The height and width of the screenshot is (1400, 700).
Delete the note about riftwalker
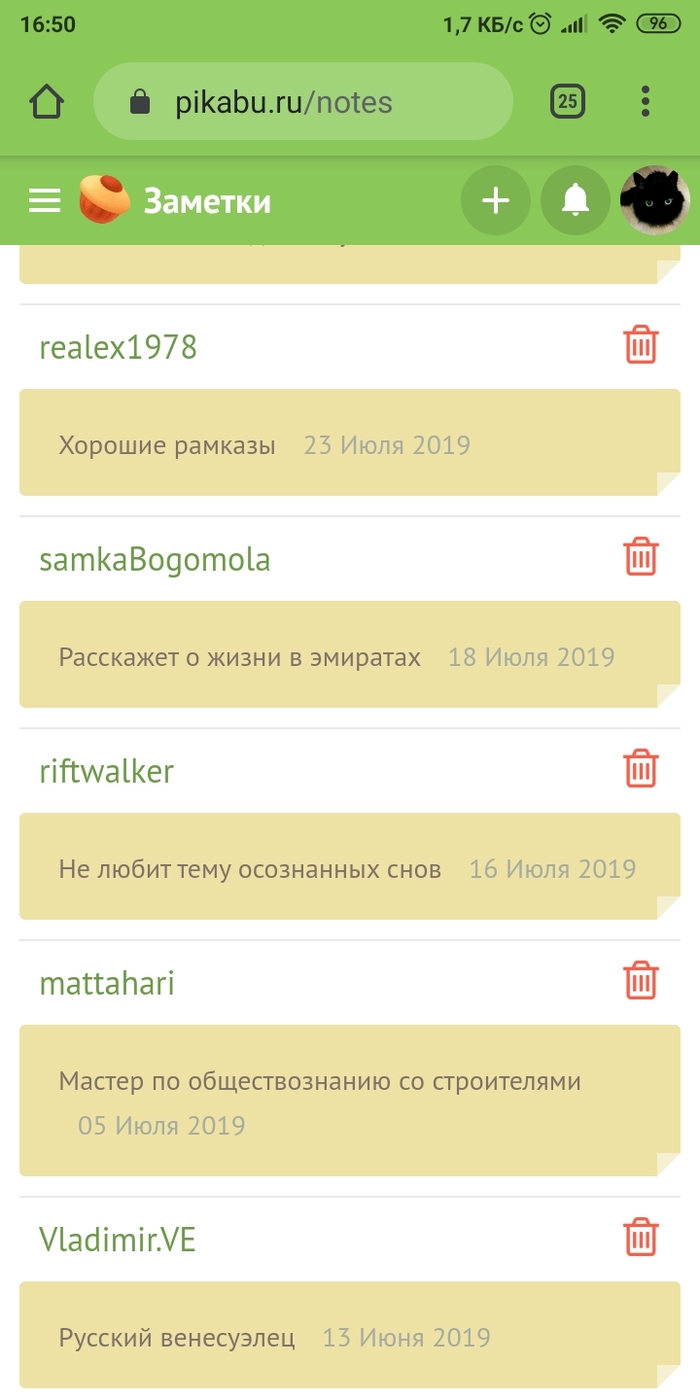coord(641,769)
